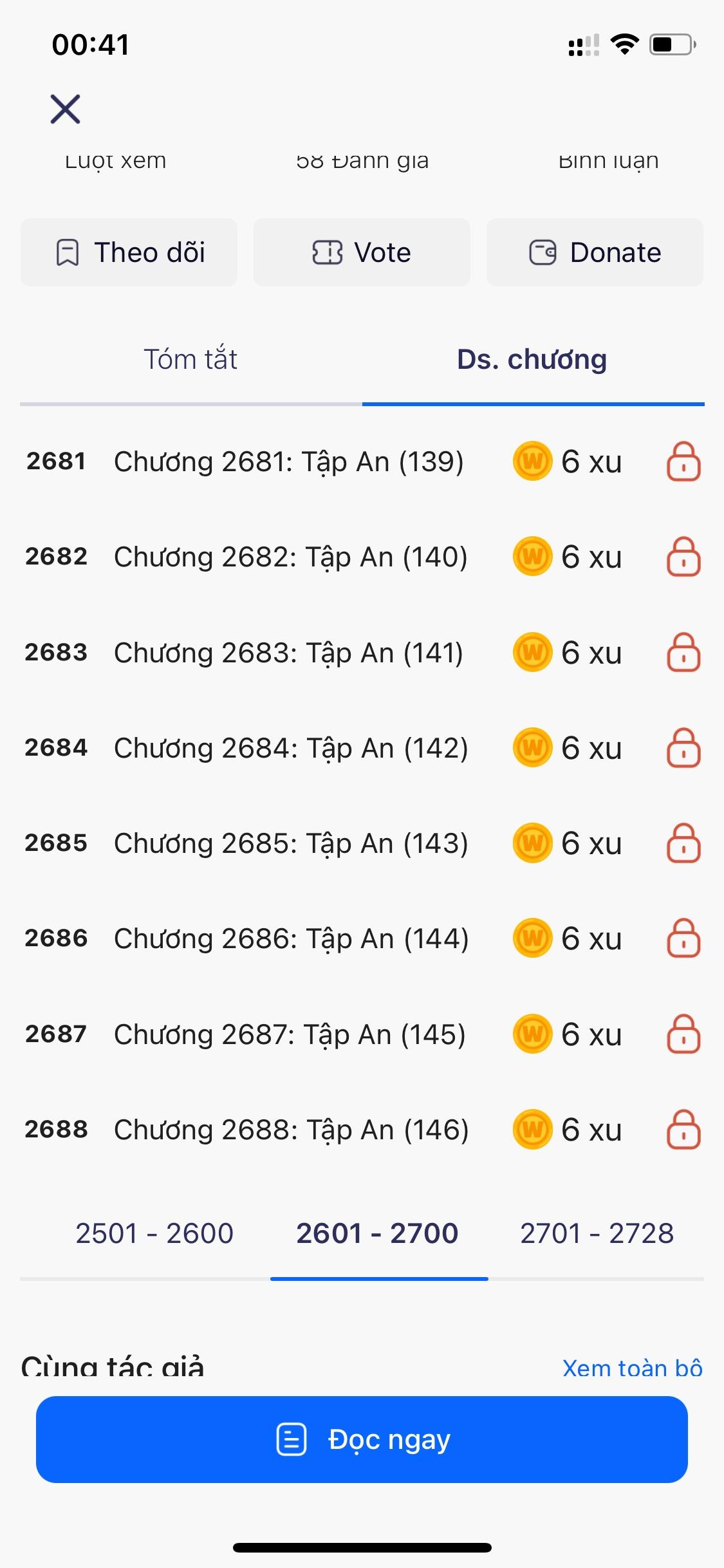Open the Donate option
This screenshot has width=724, height=1568.
click(x=595, y=252)
